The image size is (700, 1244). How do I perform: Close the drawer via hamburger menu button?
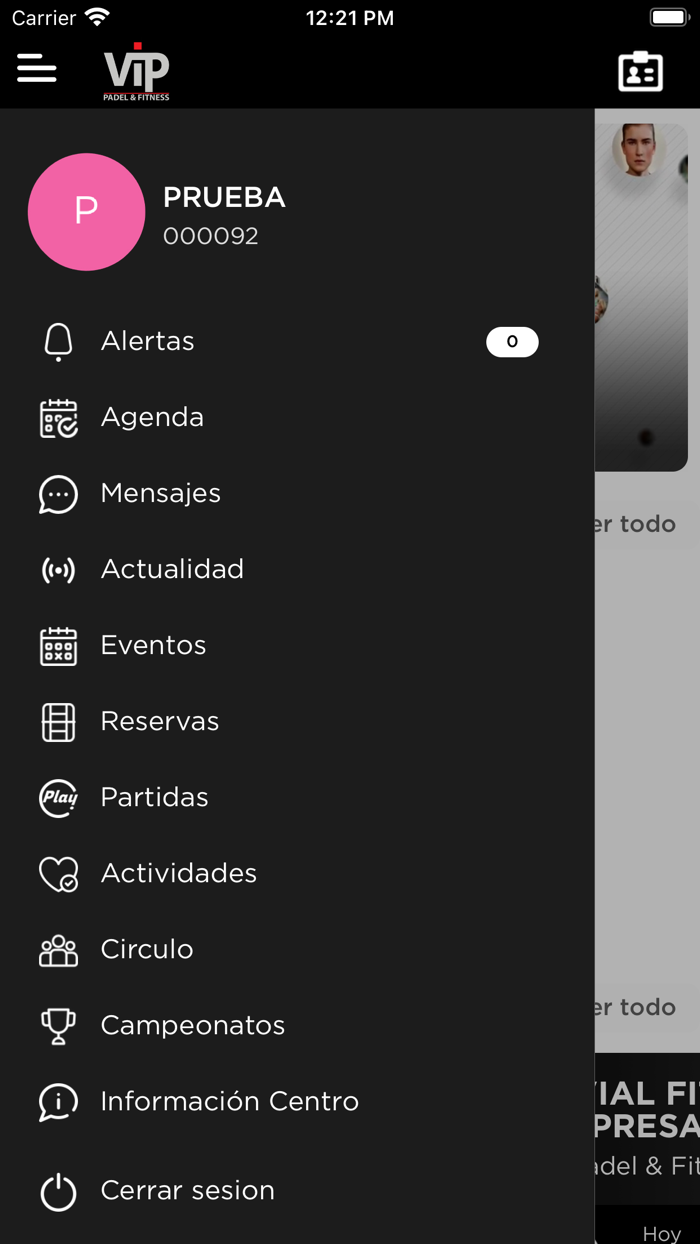pos(37,69)
